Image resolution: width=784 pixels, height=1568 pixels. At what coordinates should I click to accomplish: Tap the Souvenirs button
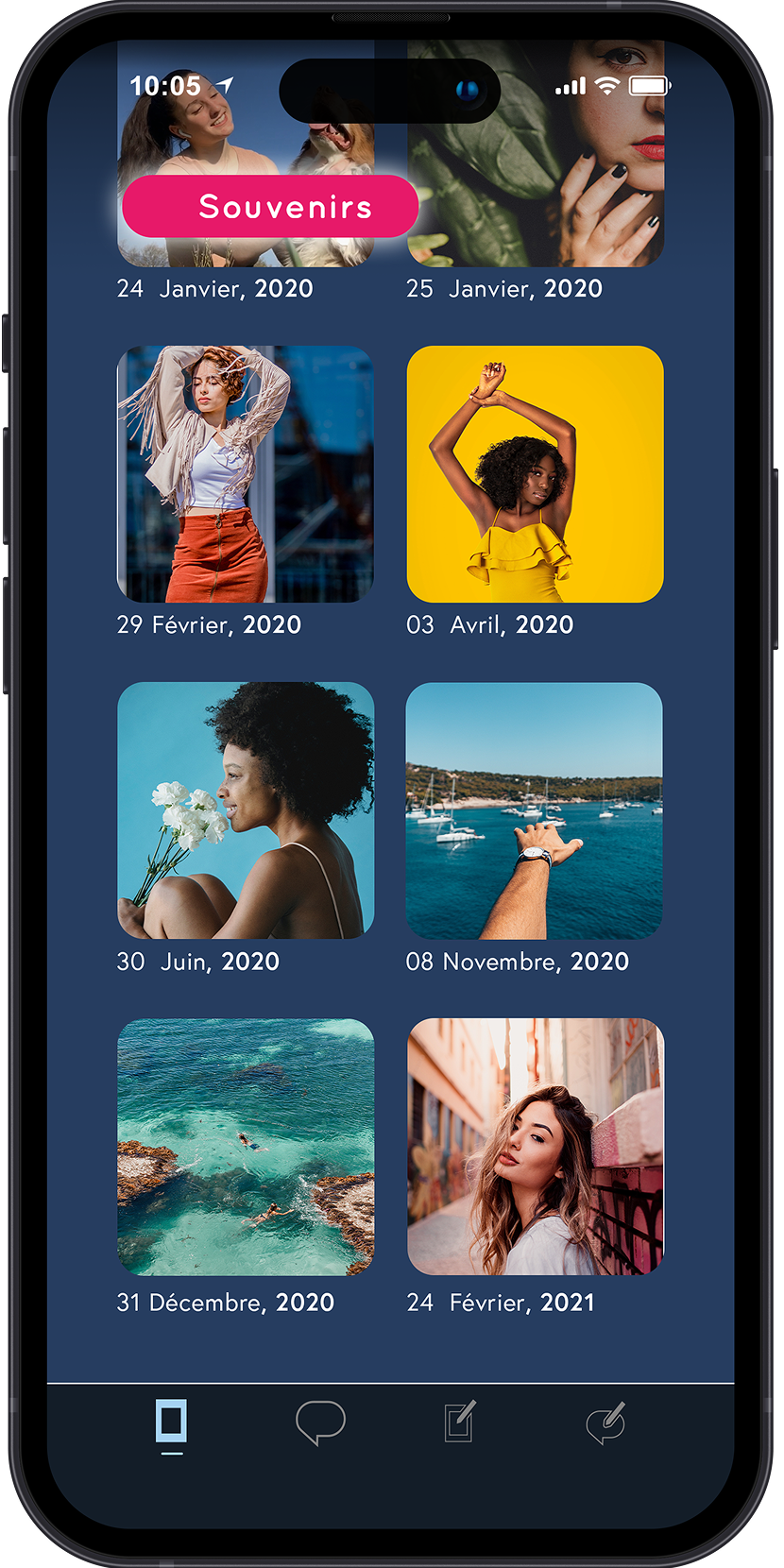click(271, 207)
